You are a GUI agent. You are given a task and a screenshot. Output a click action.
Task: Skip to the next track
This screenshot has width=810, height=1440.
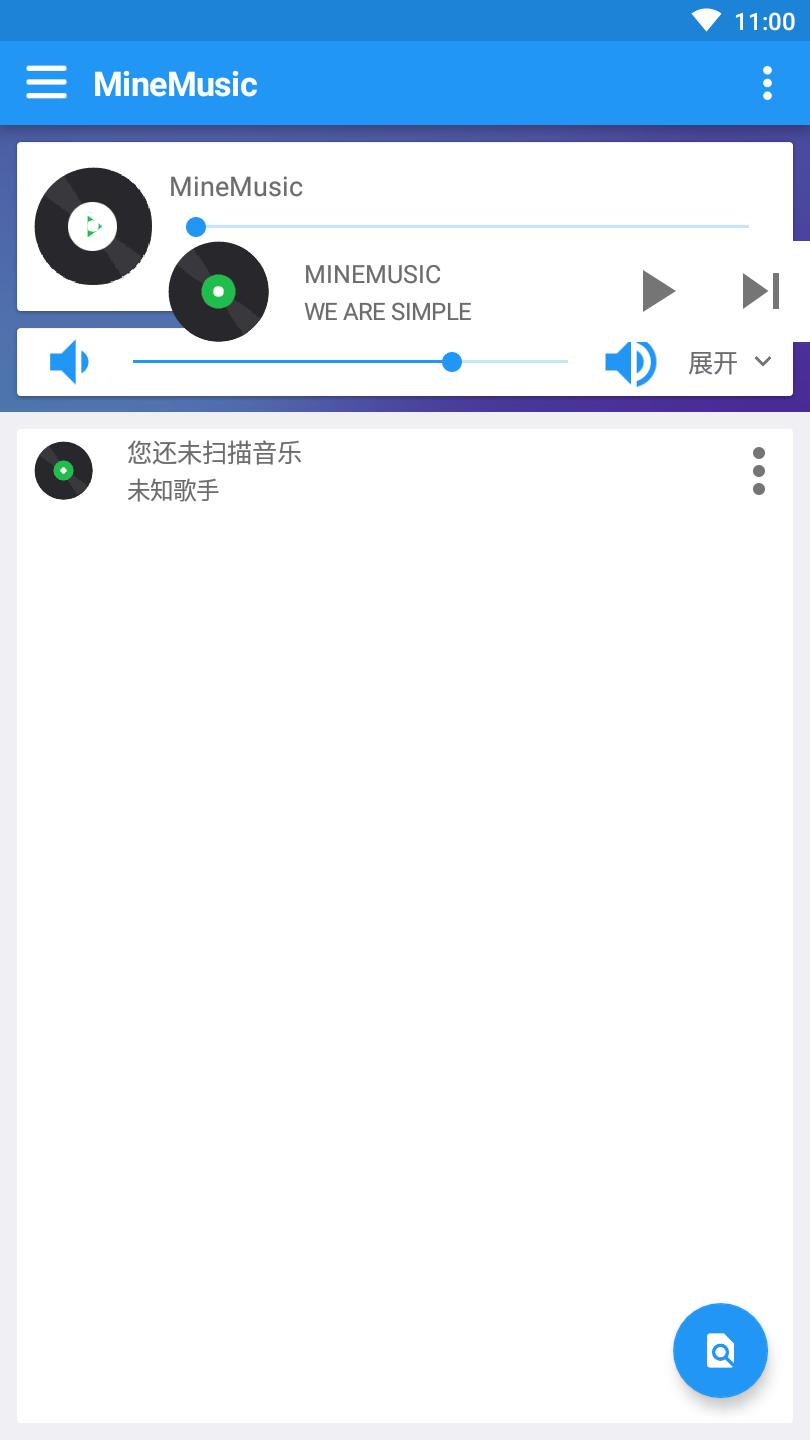pos(760,291)
